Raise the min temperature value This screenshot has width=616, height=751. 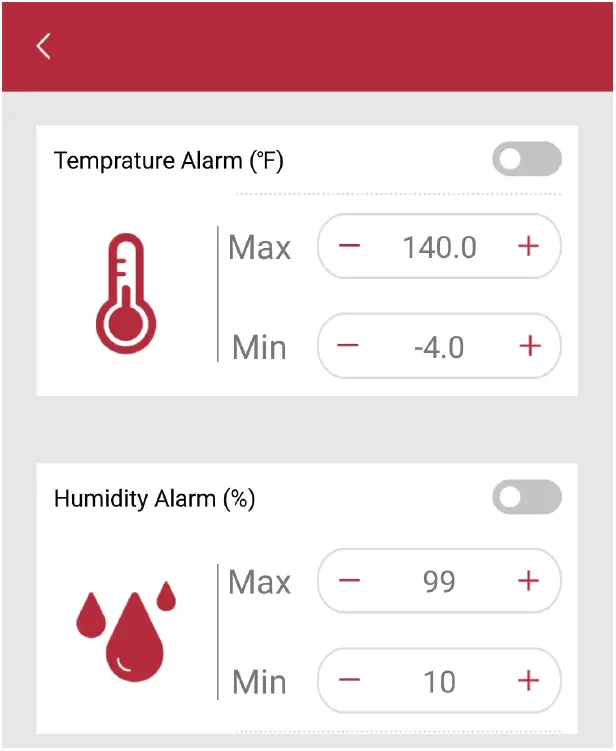(x=529, y=346)
